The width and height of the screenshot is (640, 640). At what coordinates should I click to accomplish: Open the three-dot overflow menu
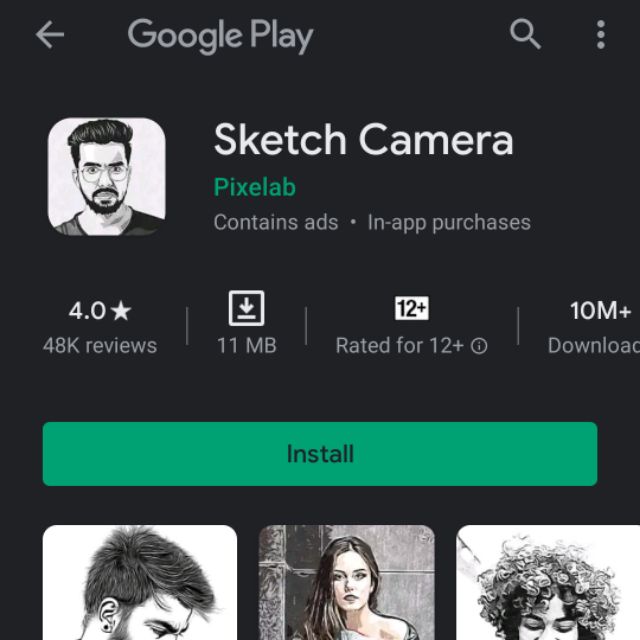pyautogui.click(x=600, y=36)
